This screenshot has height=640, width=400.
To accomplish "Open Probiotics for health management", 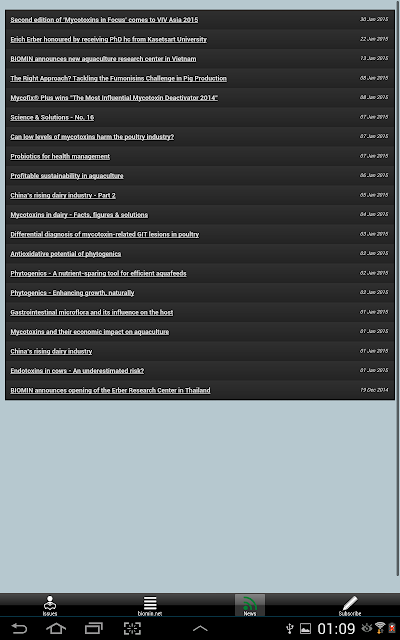I will tap(60, 156).
